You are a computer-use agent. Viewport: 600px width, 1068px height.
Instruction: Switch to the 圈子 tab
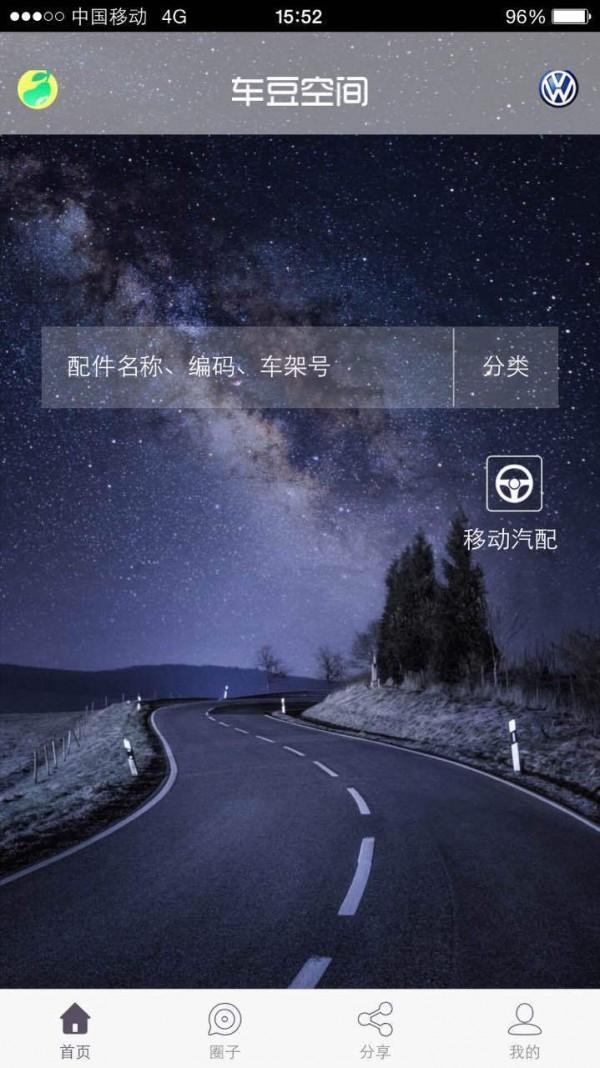coord(225,1031)
